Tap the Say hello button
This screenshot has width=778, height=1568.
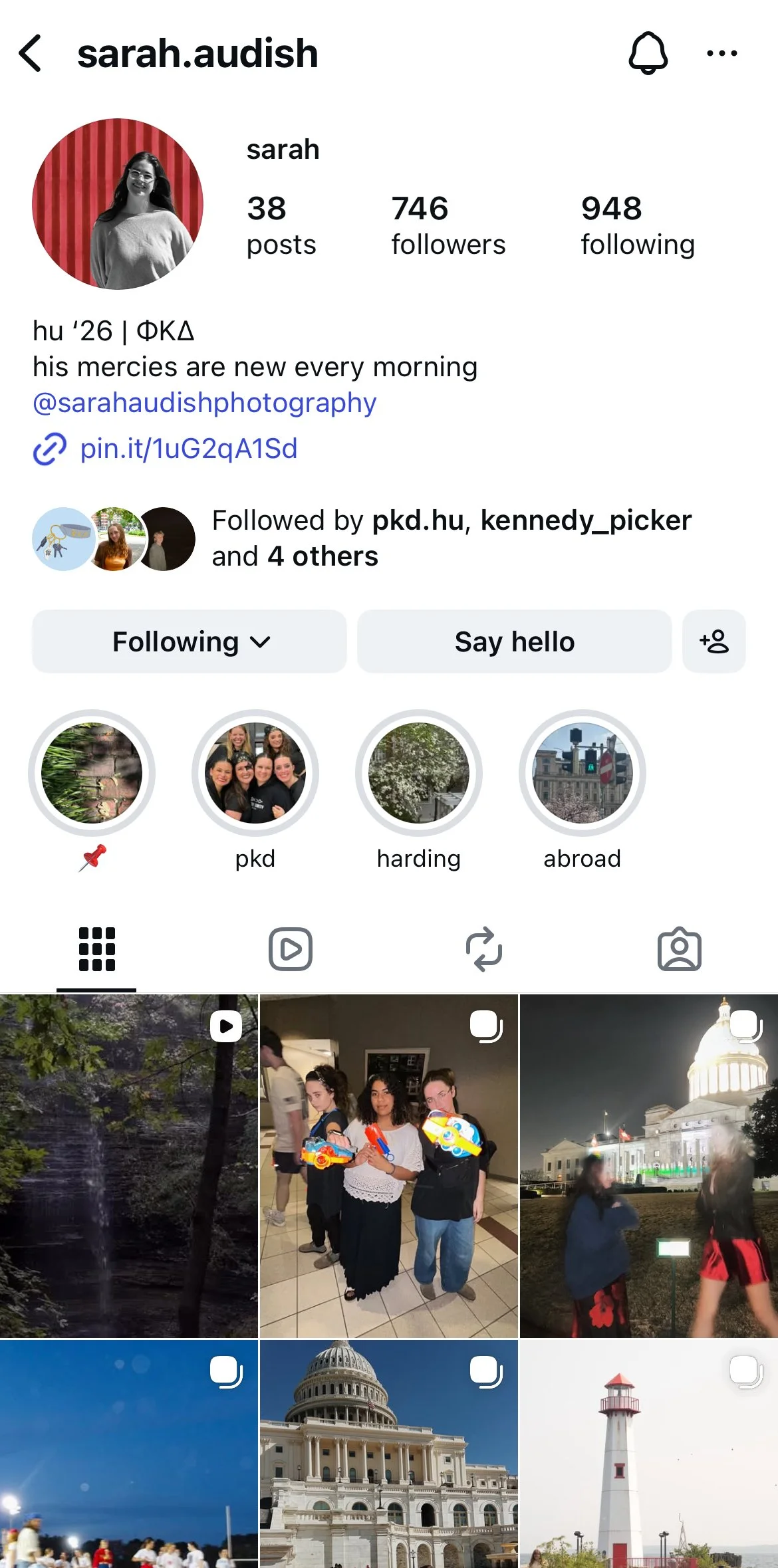coord(514,641)
